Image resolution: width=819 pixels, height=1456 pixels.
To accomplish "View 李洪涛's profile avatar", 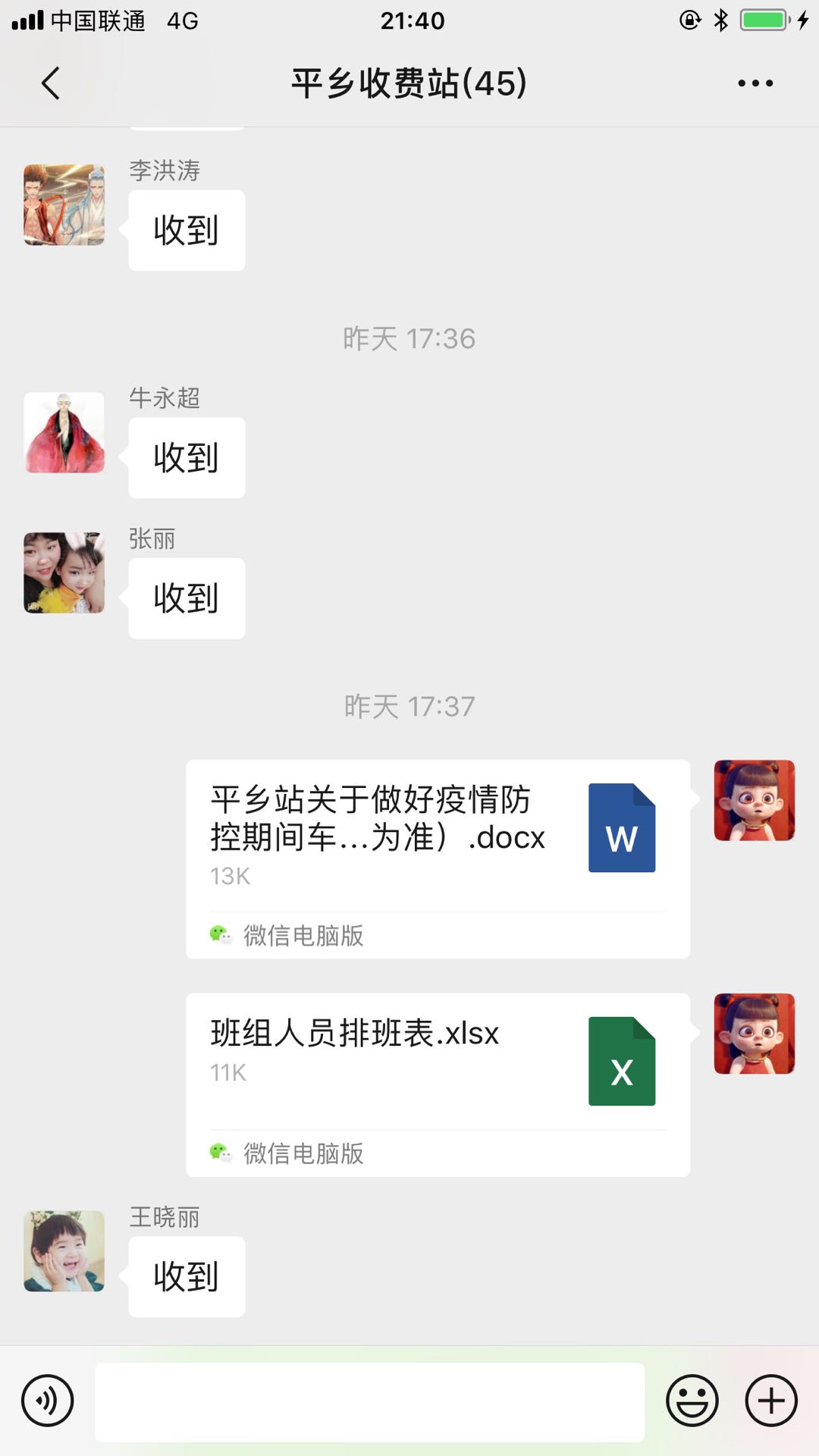I will pyautogui.click(x=64, y=205).
